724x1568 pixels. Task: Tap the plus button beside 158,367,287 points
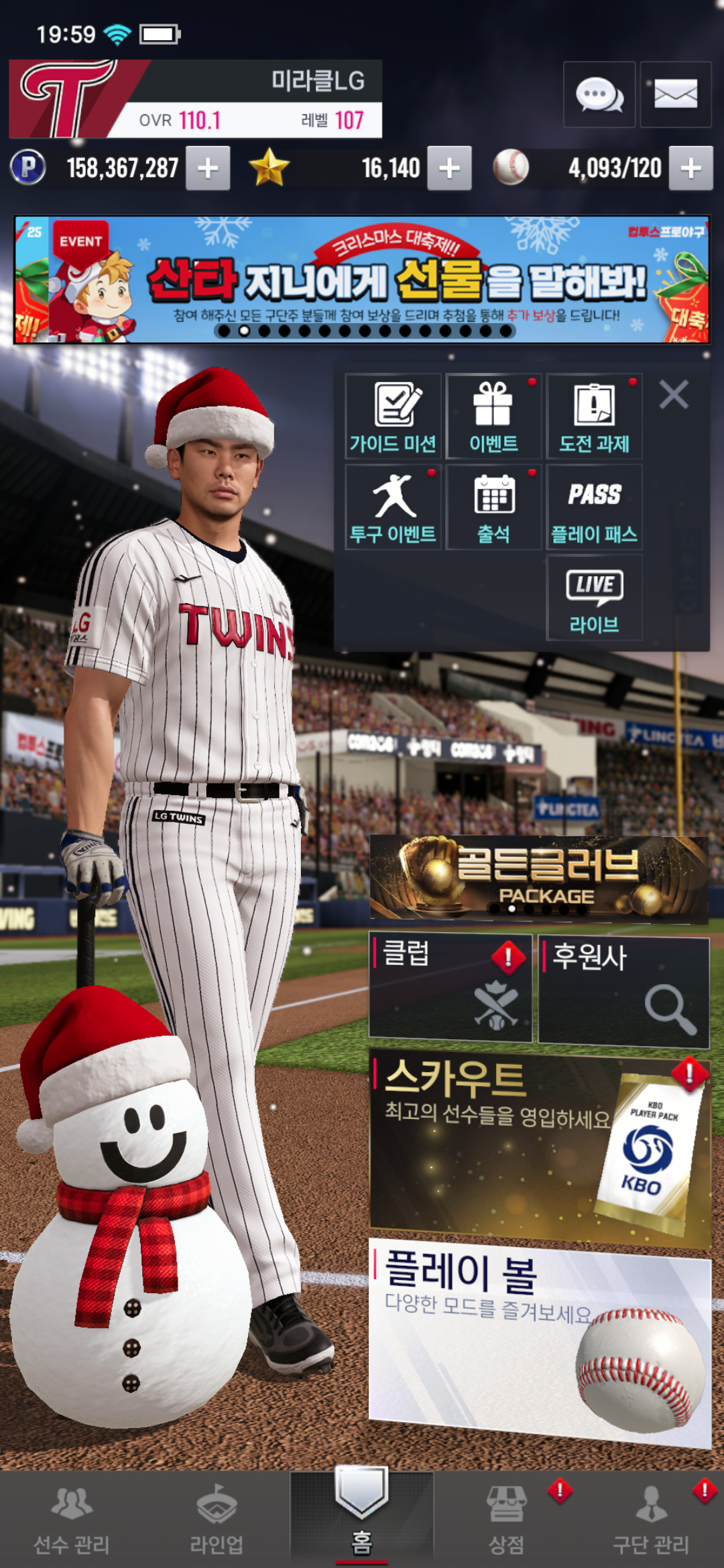(208, 168)
